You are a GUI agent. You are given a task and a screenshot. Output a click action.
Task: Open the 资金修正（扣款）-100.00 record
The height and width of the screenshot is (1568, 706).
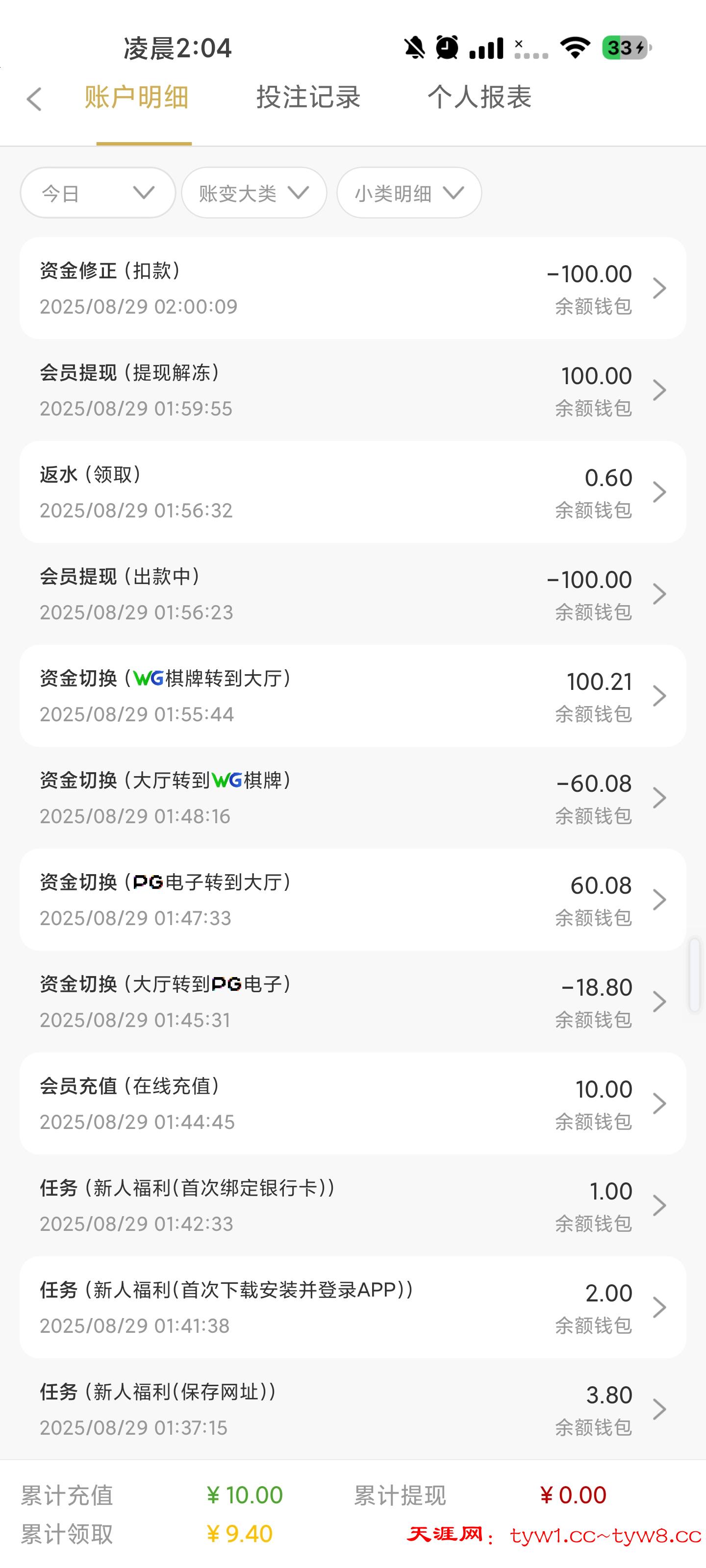coord(353,288)
